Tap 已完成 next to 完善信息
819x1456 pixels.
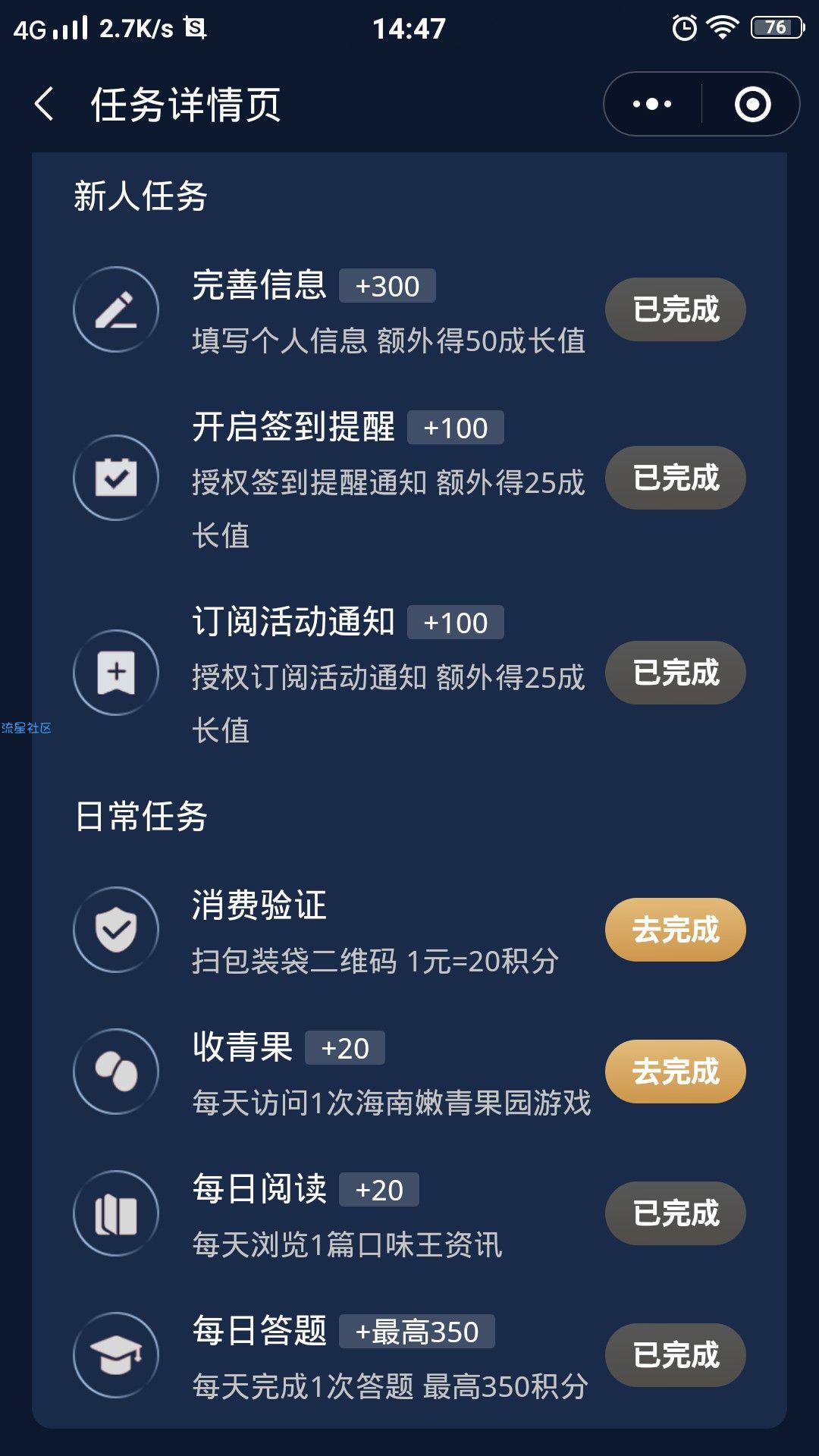click(675, 309)
